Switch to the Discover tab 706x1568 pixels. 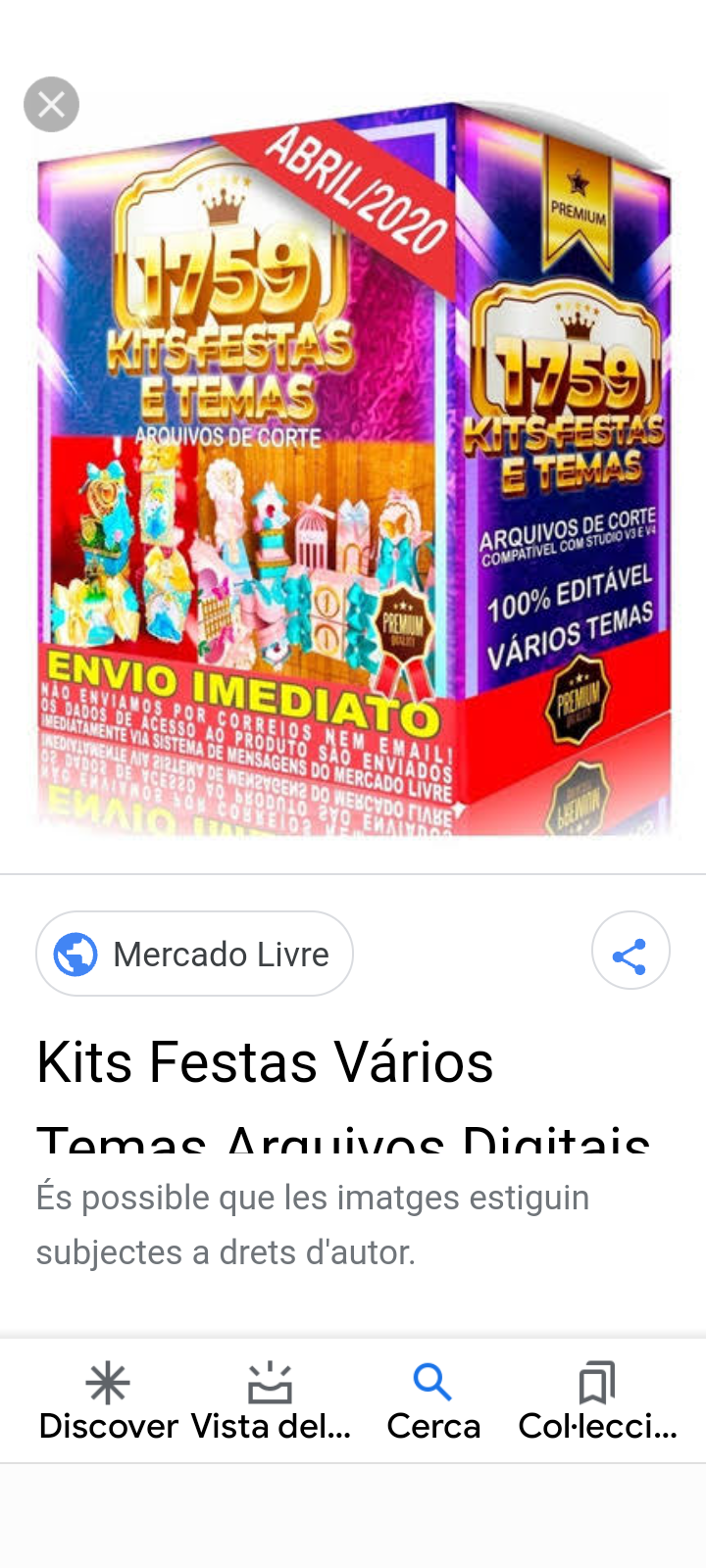coord(108,1401)
